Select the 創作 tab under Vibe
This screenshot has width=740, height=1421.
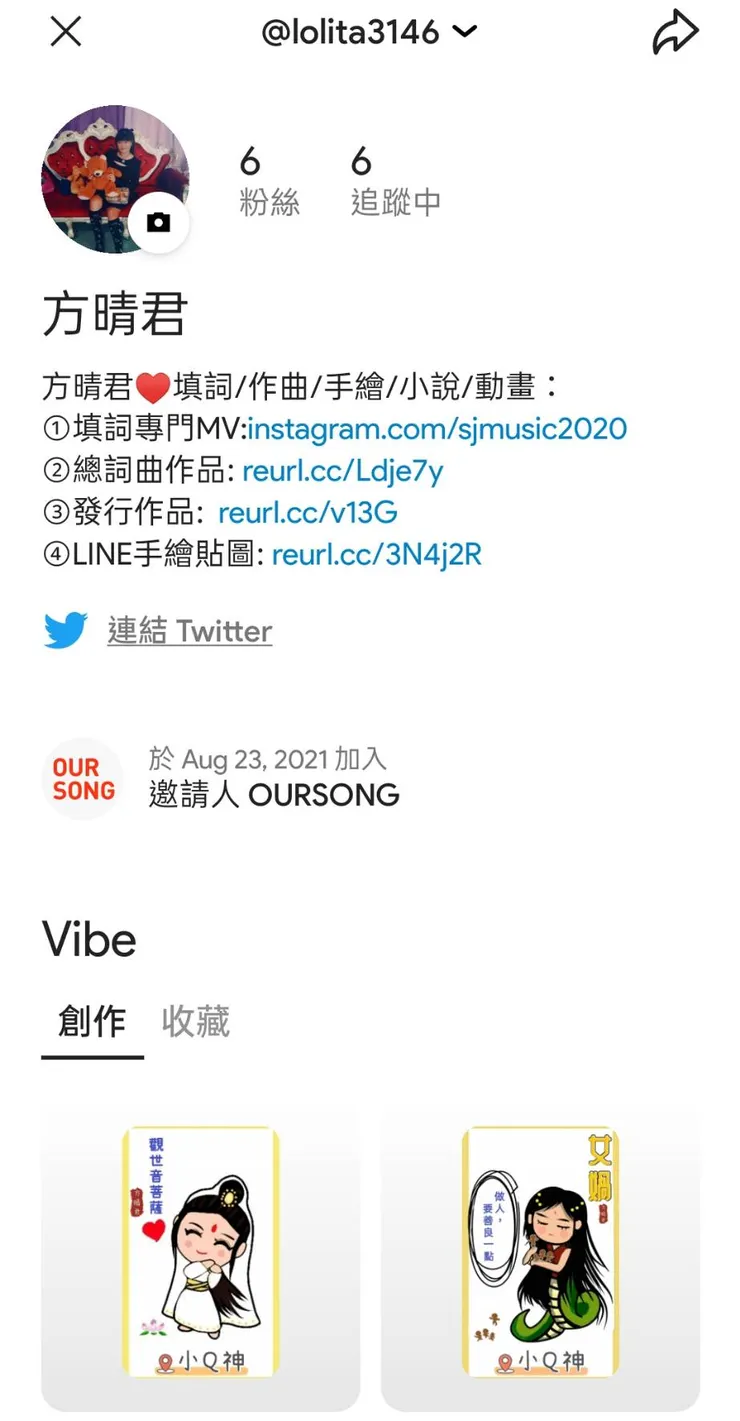click(x=92, y=1022)
